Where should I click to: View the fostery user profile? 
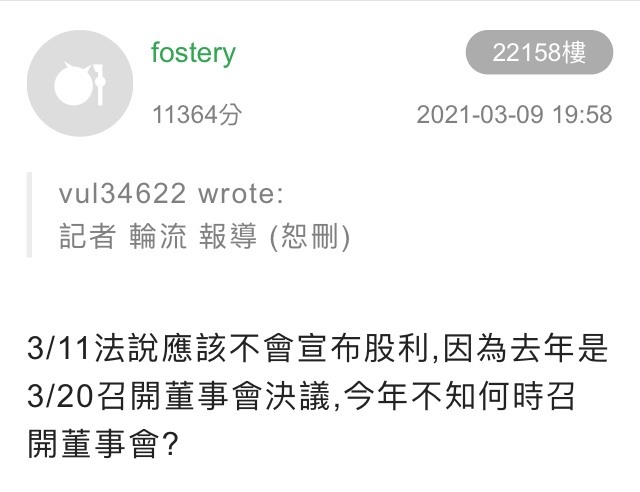point(193,53)
